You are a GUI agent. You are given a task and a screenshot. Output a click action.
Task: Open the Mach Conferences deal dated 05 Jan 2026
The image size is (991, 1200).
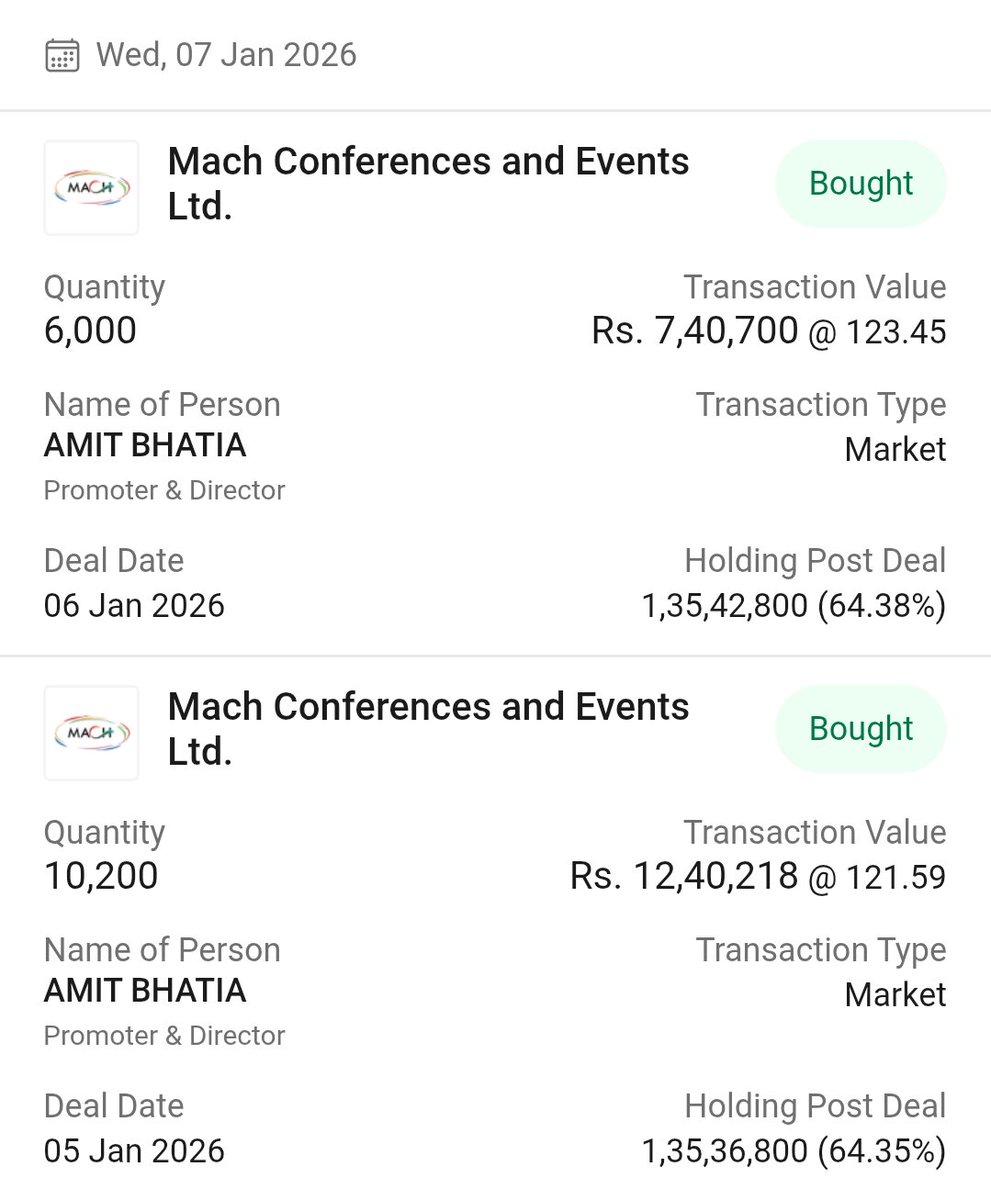[428, 728]
